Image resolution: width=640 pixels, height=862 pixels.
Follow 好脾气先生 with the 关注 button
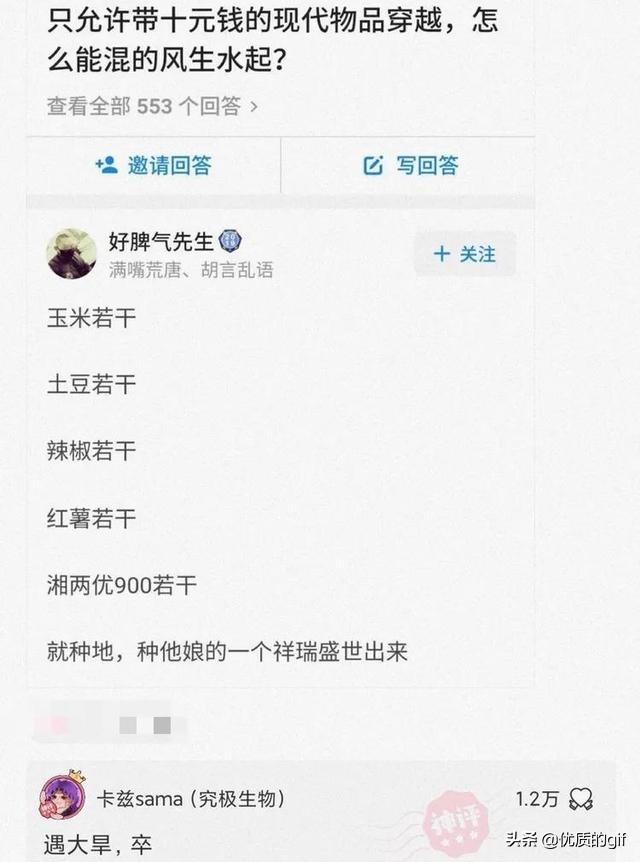(465, 254)
